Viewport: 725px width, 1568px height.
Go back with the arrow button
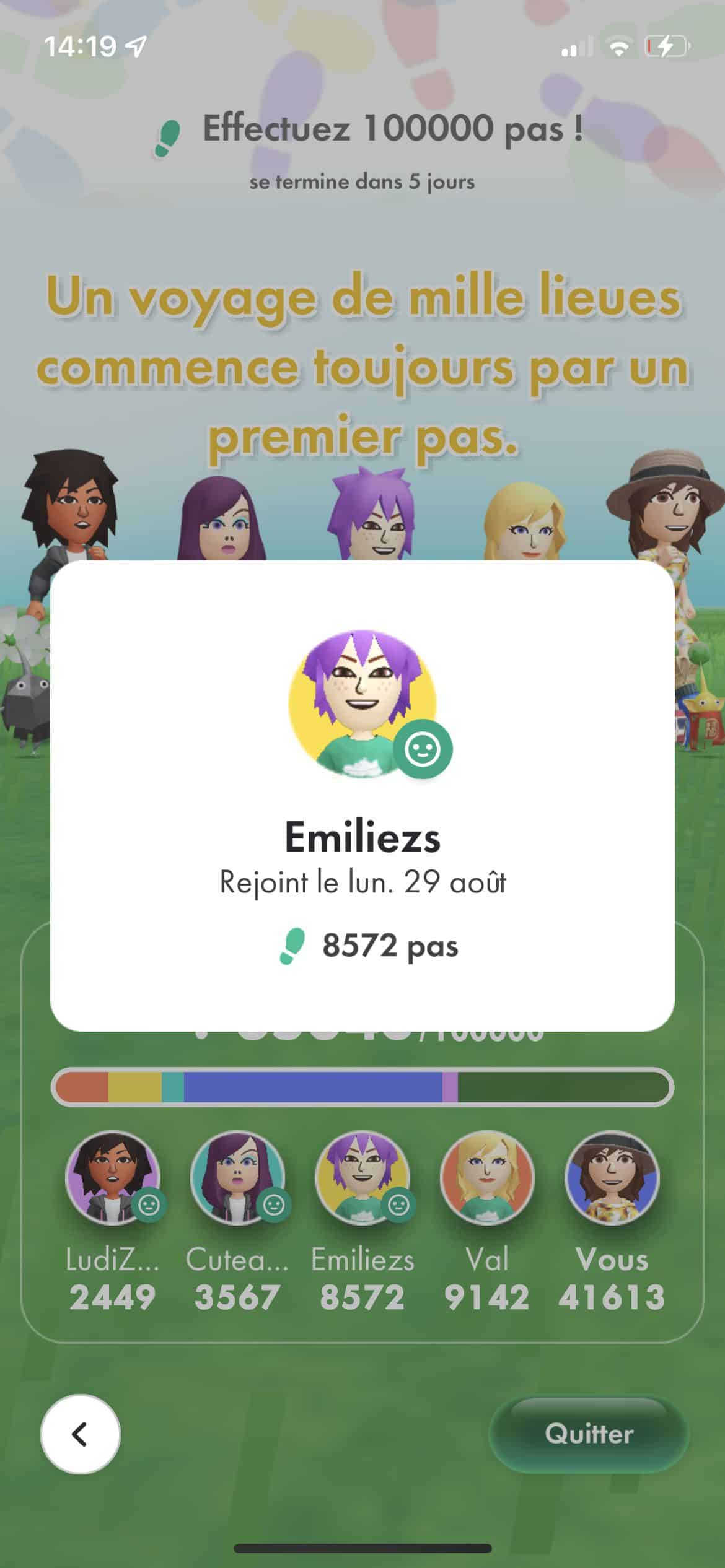tap(80, 1434)
